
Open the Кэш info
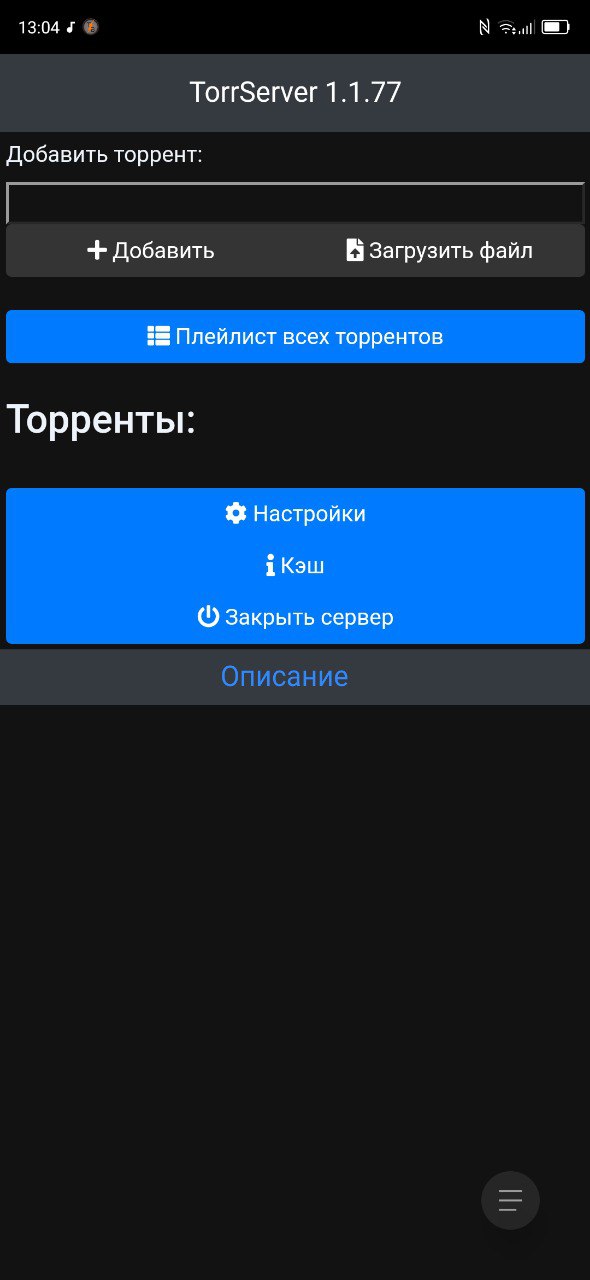pyautogui.click(x=295, y=566)
